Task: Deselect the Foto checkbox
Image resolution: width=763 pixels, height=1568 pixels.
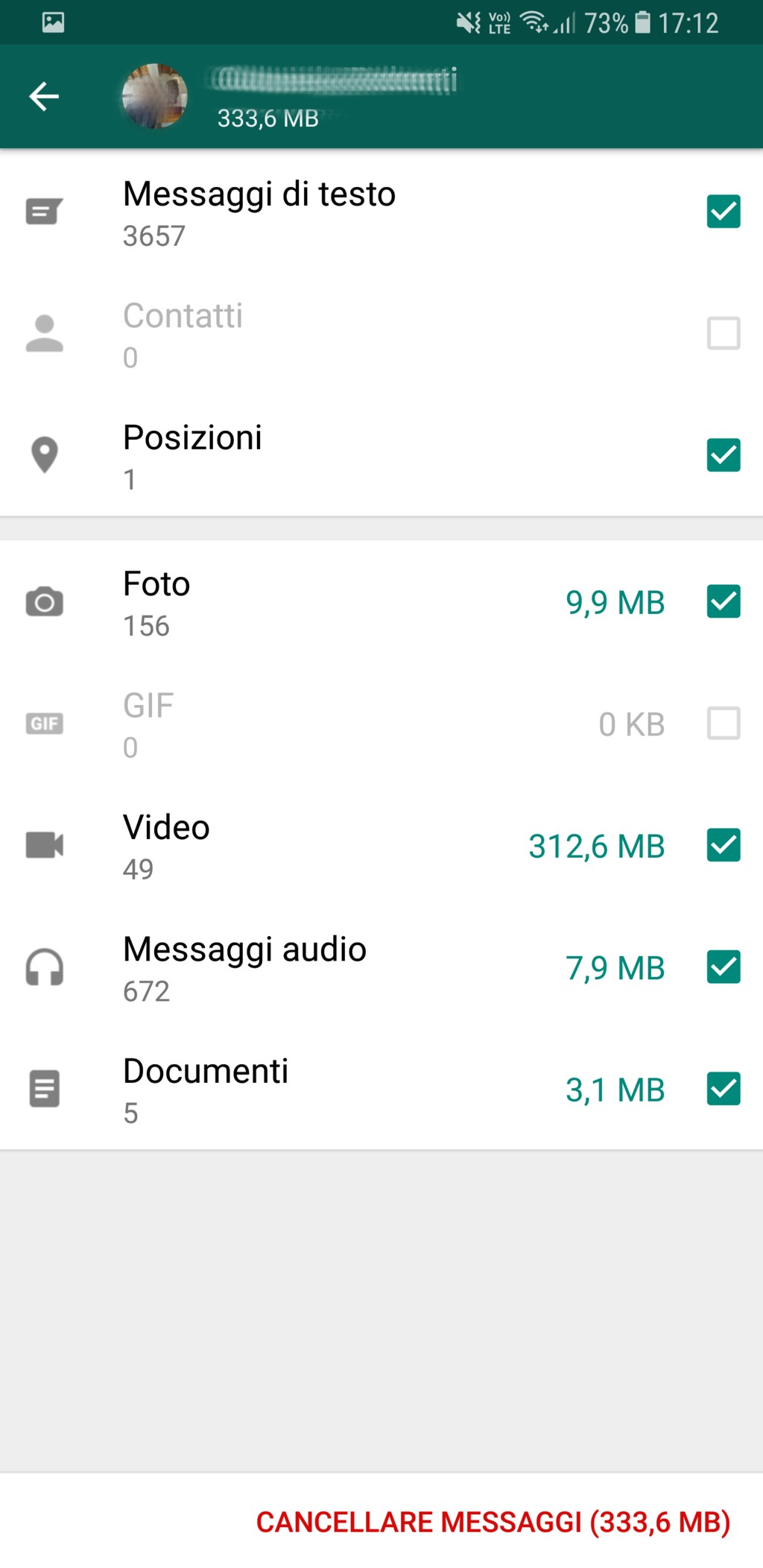Action: point(723,601)
